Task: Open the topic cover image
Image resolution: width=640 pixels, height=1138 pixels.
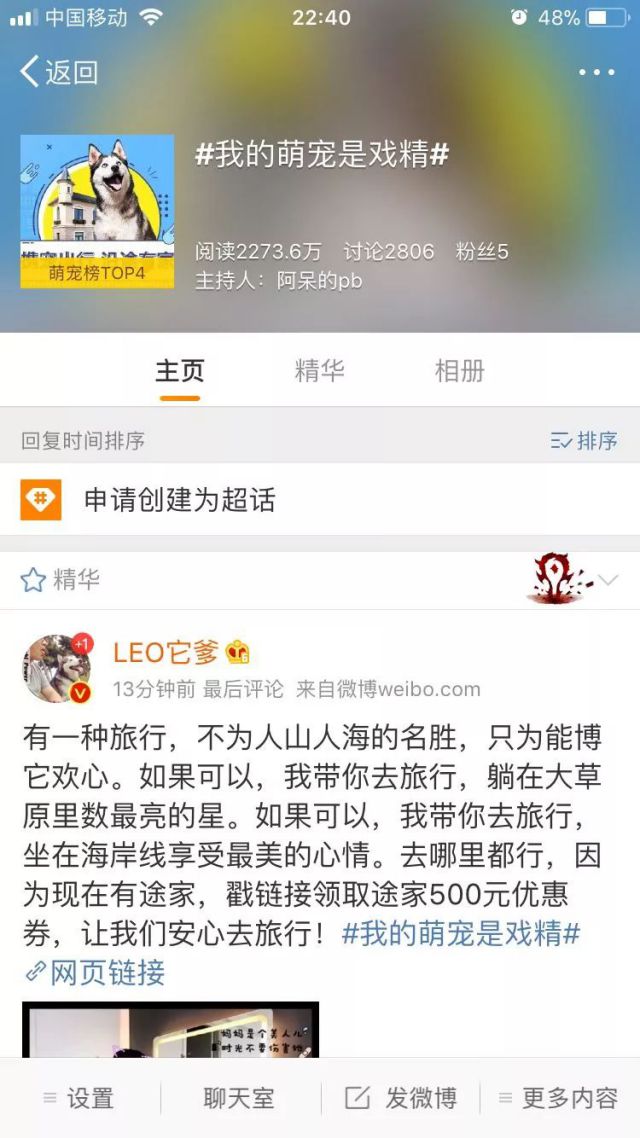Action: point(97,212)
